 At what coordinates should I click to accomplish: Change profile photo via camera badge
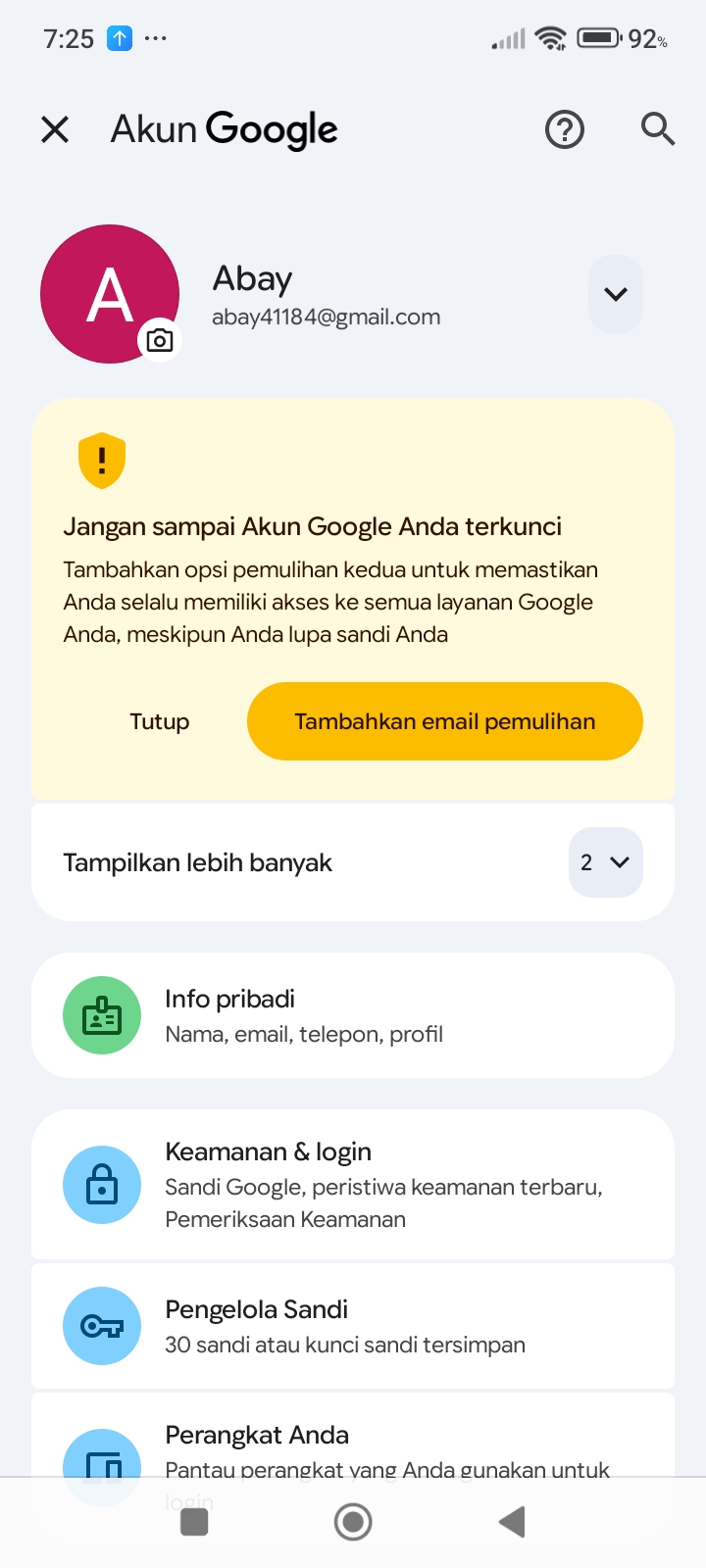point(160,340)
